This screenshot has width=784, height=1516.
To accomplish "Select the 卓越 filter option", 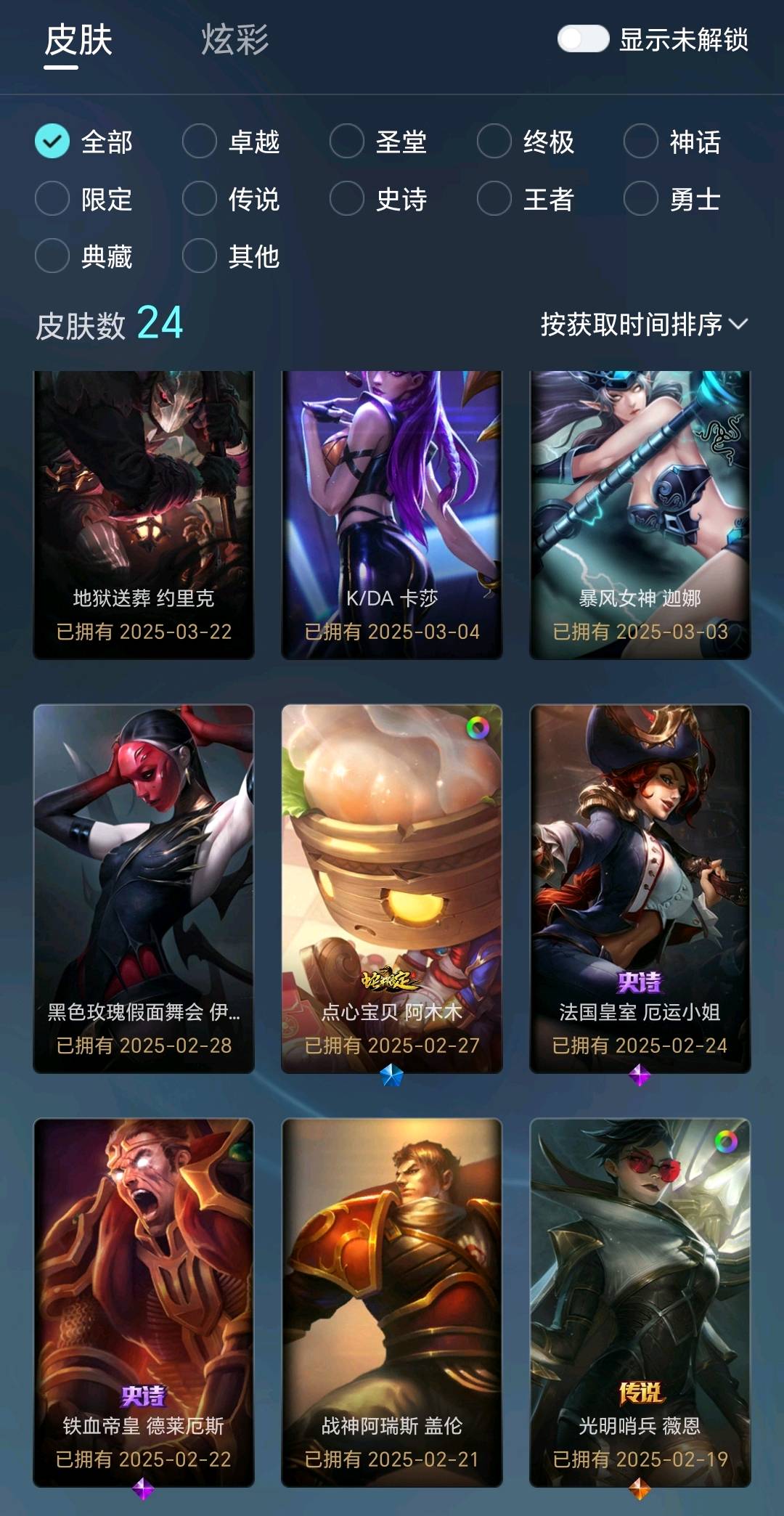I will [232, 142].
